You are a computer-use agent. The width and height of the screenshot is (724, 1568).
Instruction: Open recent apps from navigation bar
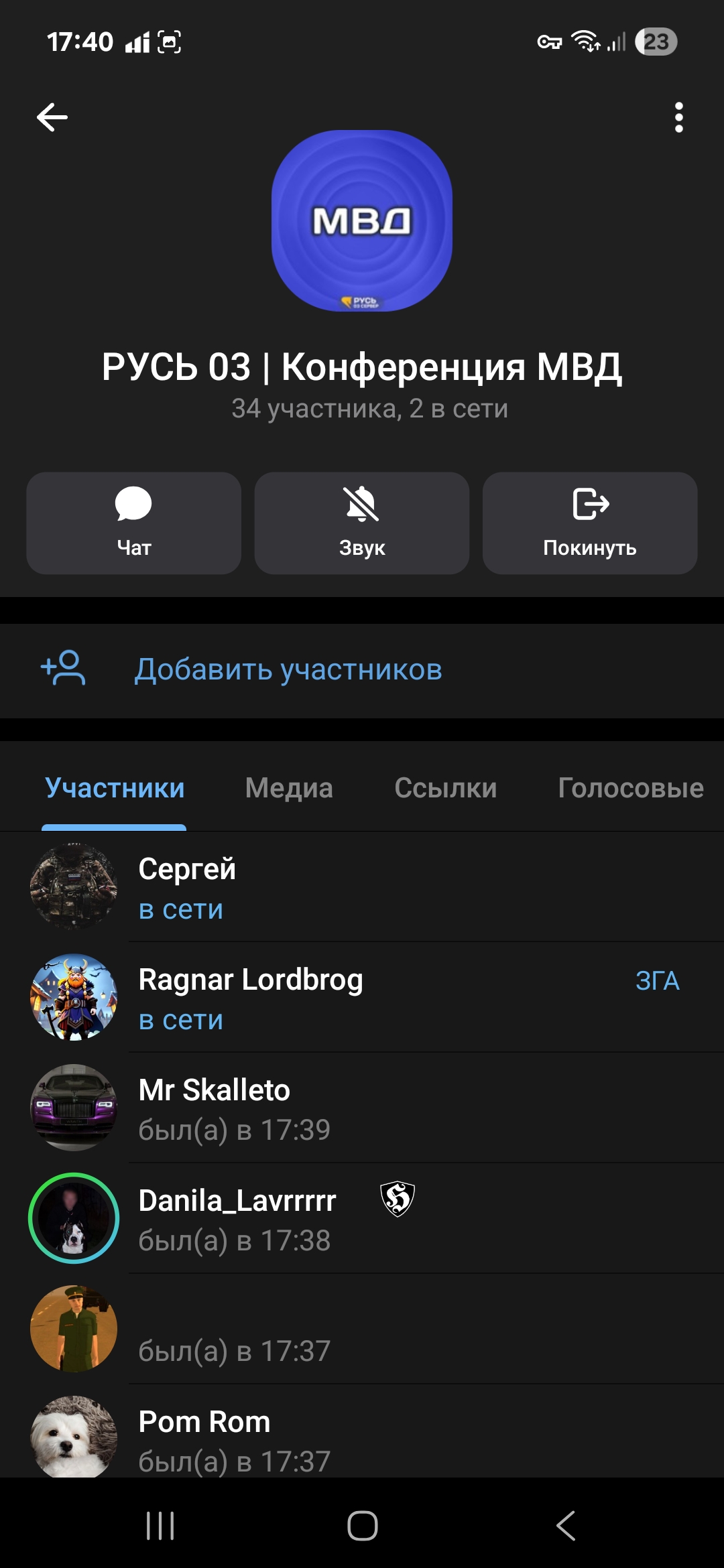pyautogui.click(x=160, y=1526)
